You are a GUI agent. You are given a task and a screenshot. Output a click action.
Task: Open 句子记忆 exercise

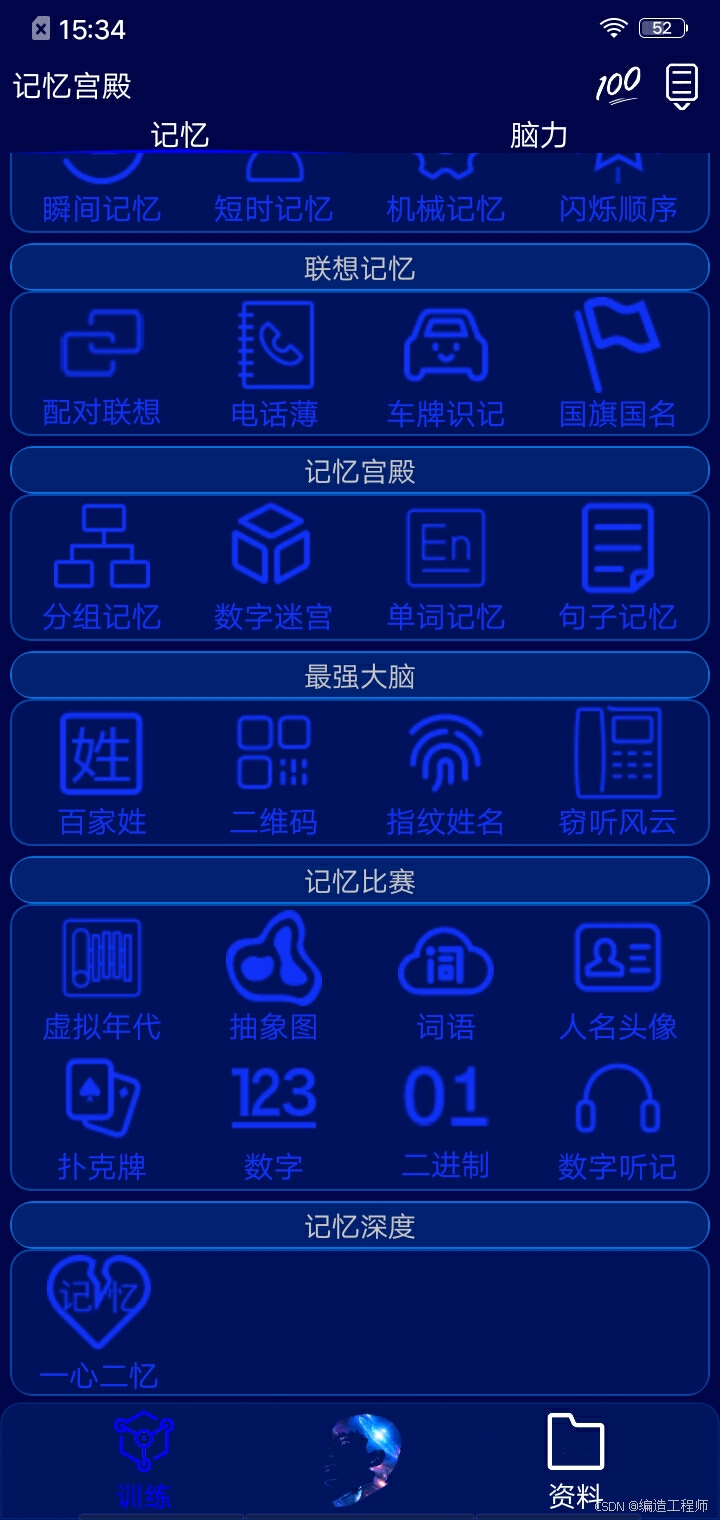click(618, 569)
